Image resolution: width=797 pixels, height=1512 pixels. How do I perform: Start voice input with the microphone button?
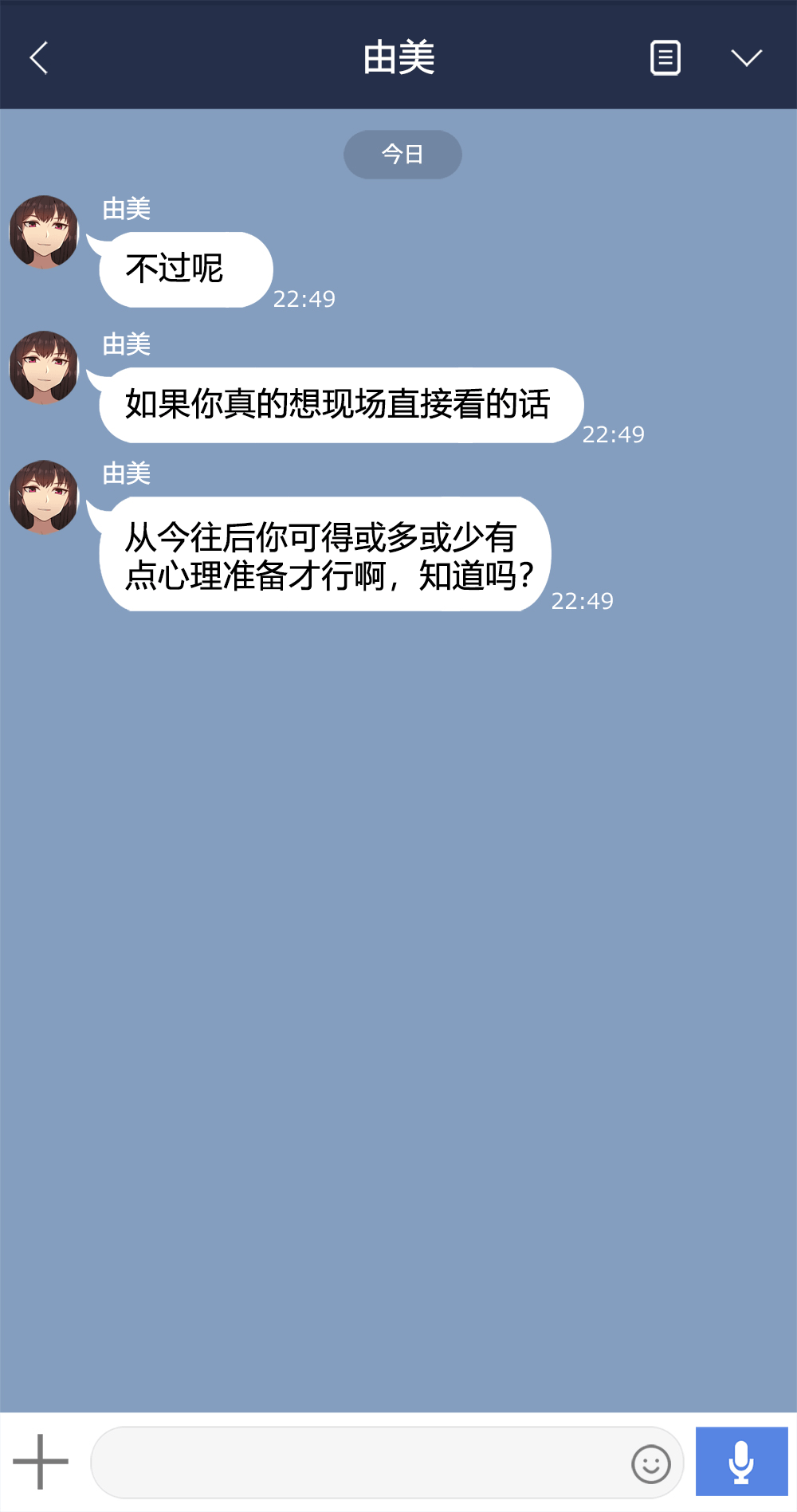[741, 1462]
